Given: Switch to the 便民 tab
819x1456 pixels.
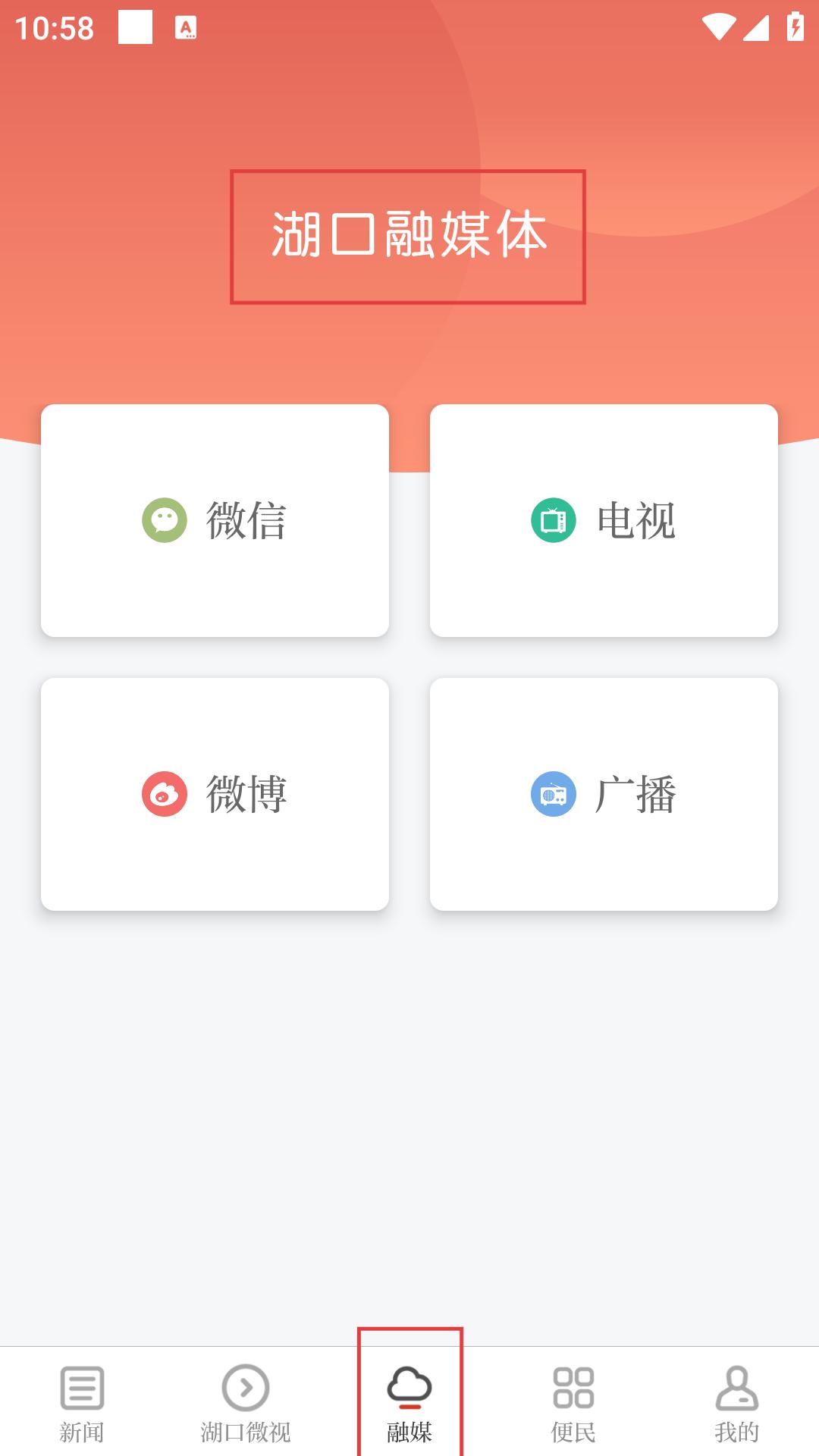Looking at the screenshot, I should pos(573,1403).
